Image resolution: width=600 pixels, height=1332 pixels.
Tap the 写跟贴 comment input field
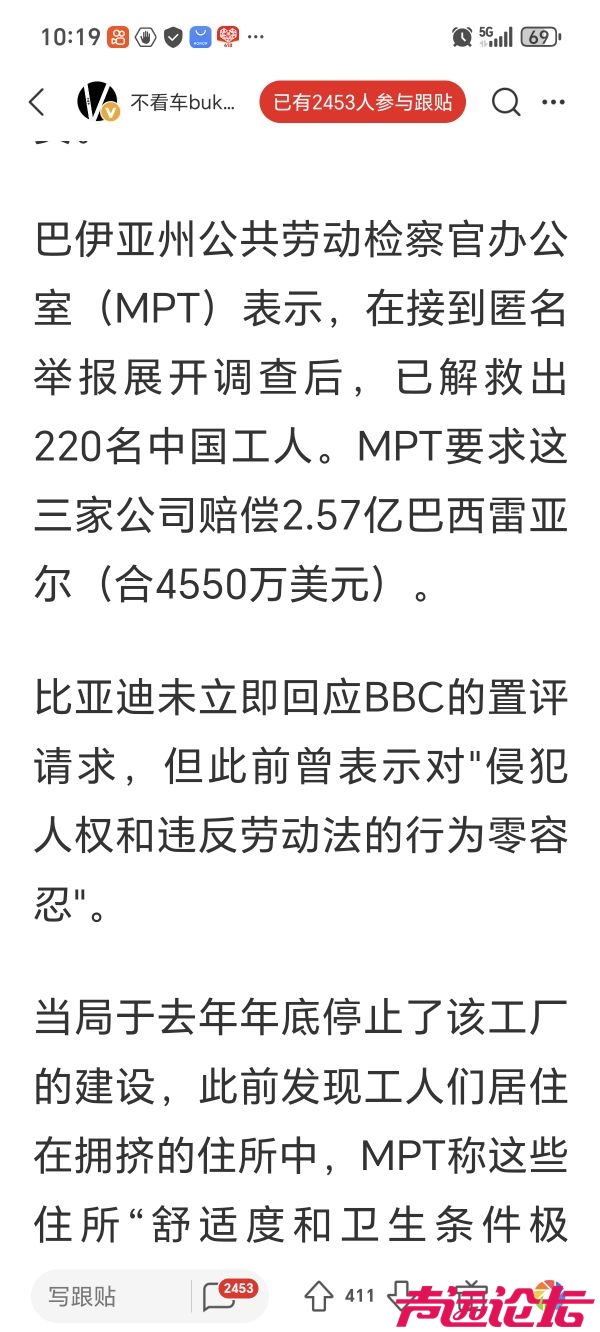pyautogui.click(x=108, y=1297)
